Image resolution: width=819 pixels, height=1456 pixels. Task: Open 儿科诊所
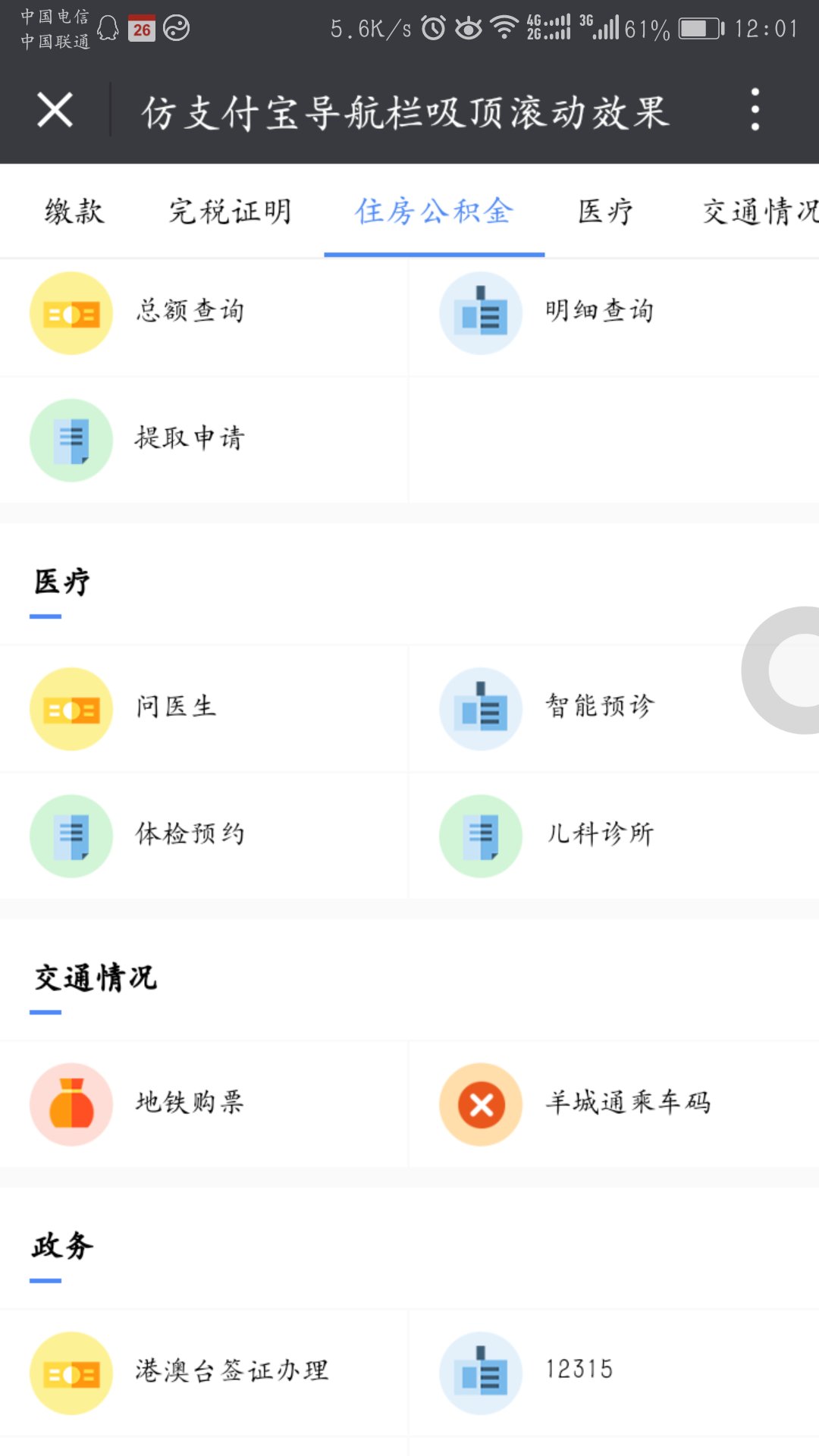[x=599, y=834]
